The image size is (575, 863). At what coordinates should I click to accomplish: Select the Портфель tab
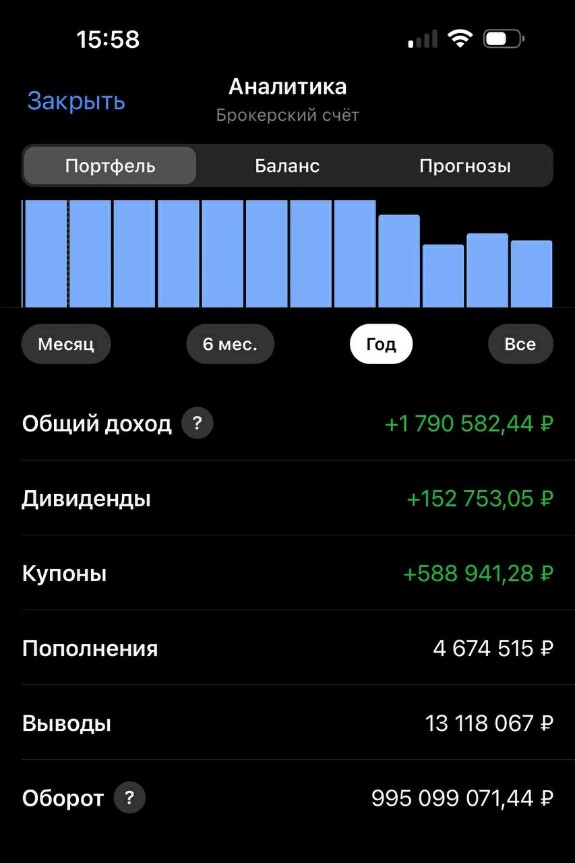pyautogui.click(x=109, y=166)
